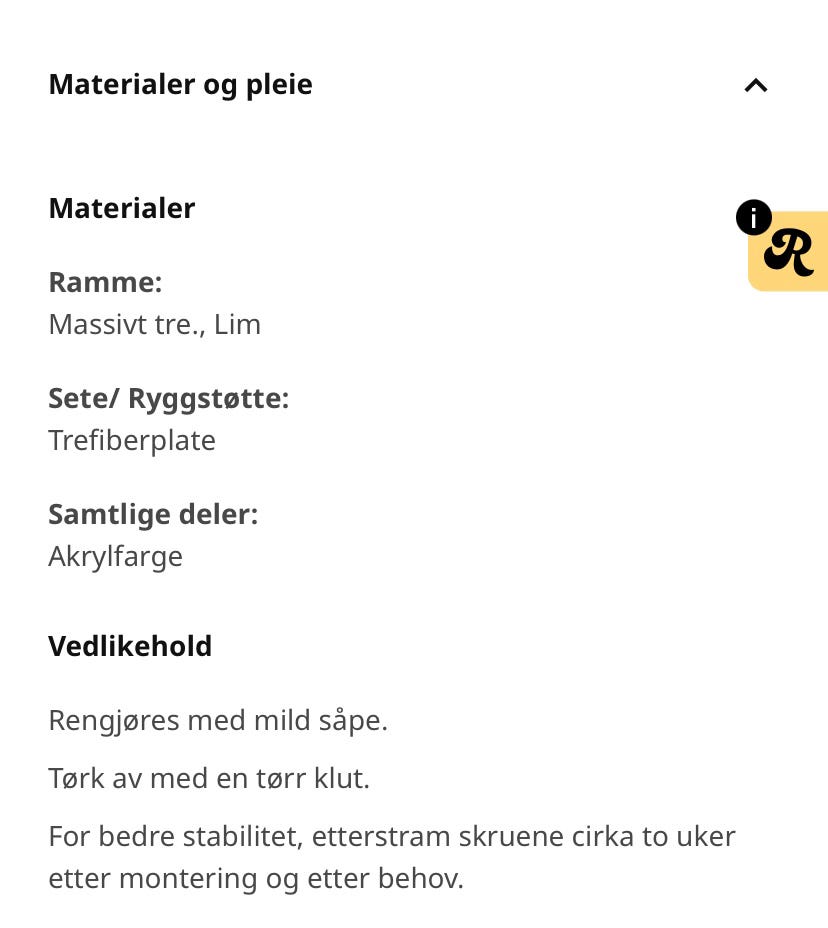Click the upward chevron arrow

click(755, 86)
